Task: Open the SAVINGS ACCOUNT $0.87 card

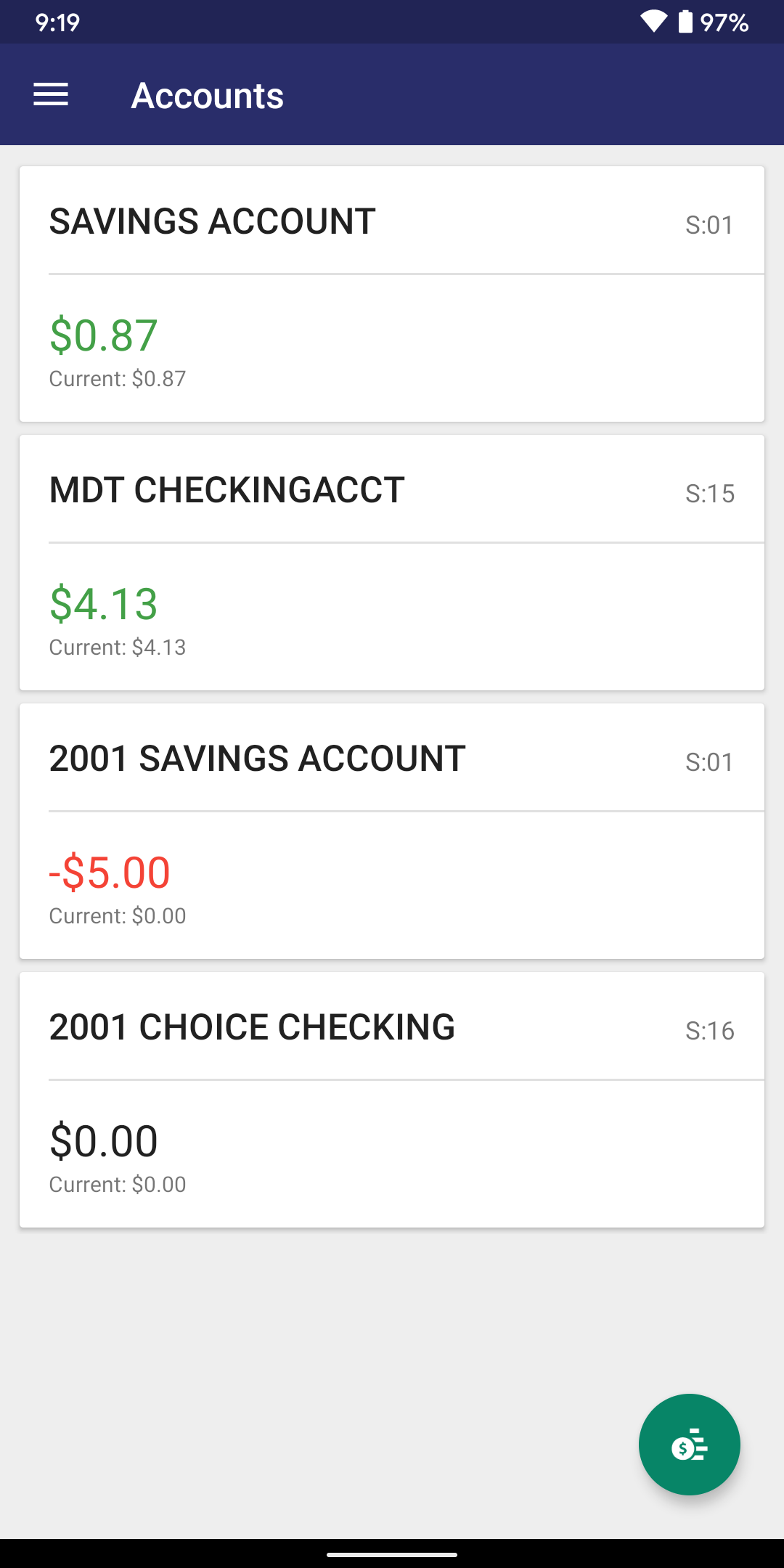Action: coord(392,294)
